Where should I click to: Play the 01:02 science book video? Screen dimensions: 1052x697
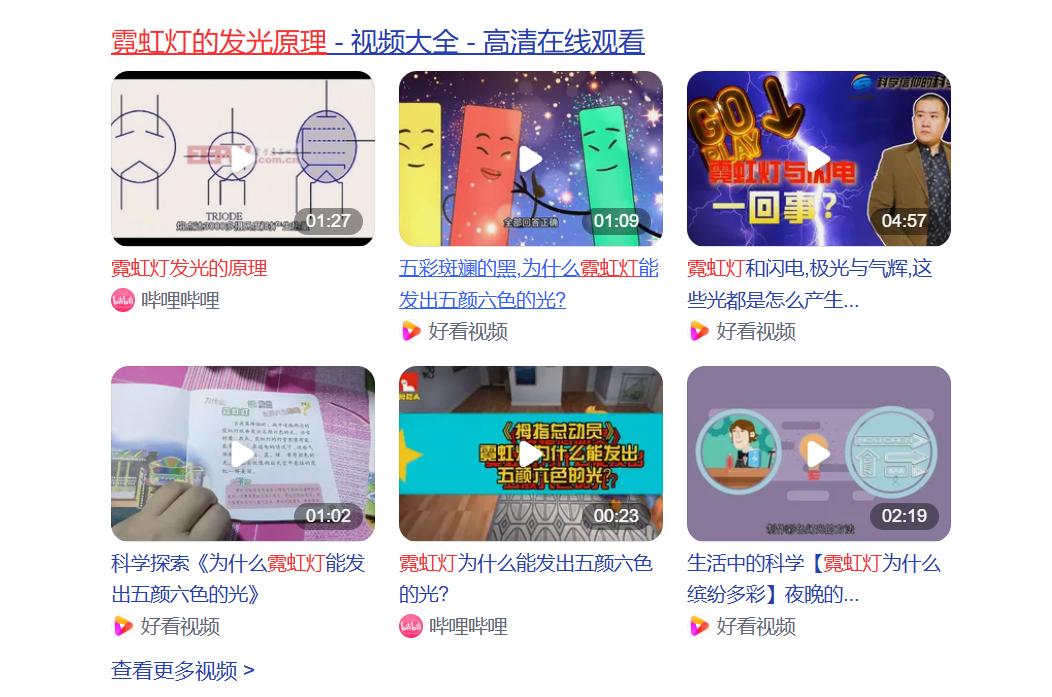242,454
